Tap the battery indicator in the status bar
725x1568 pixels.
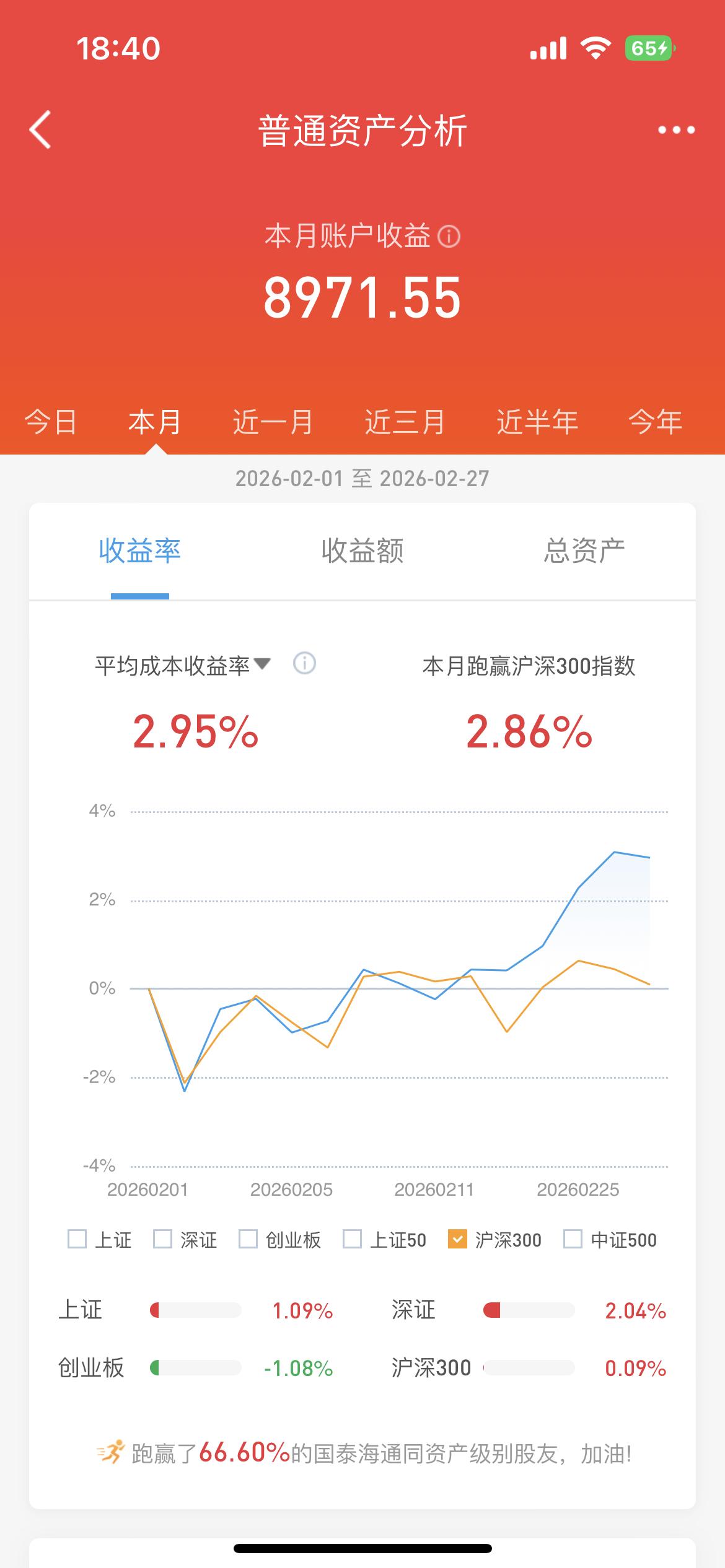point(647,48)
